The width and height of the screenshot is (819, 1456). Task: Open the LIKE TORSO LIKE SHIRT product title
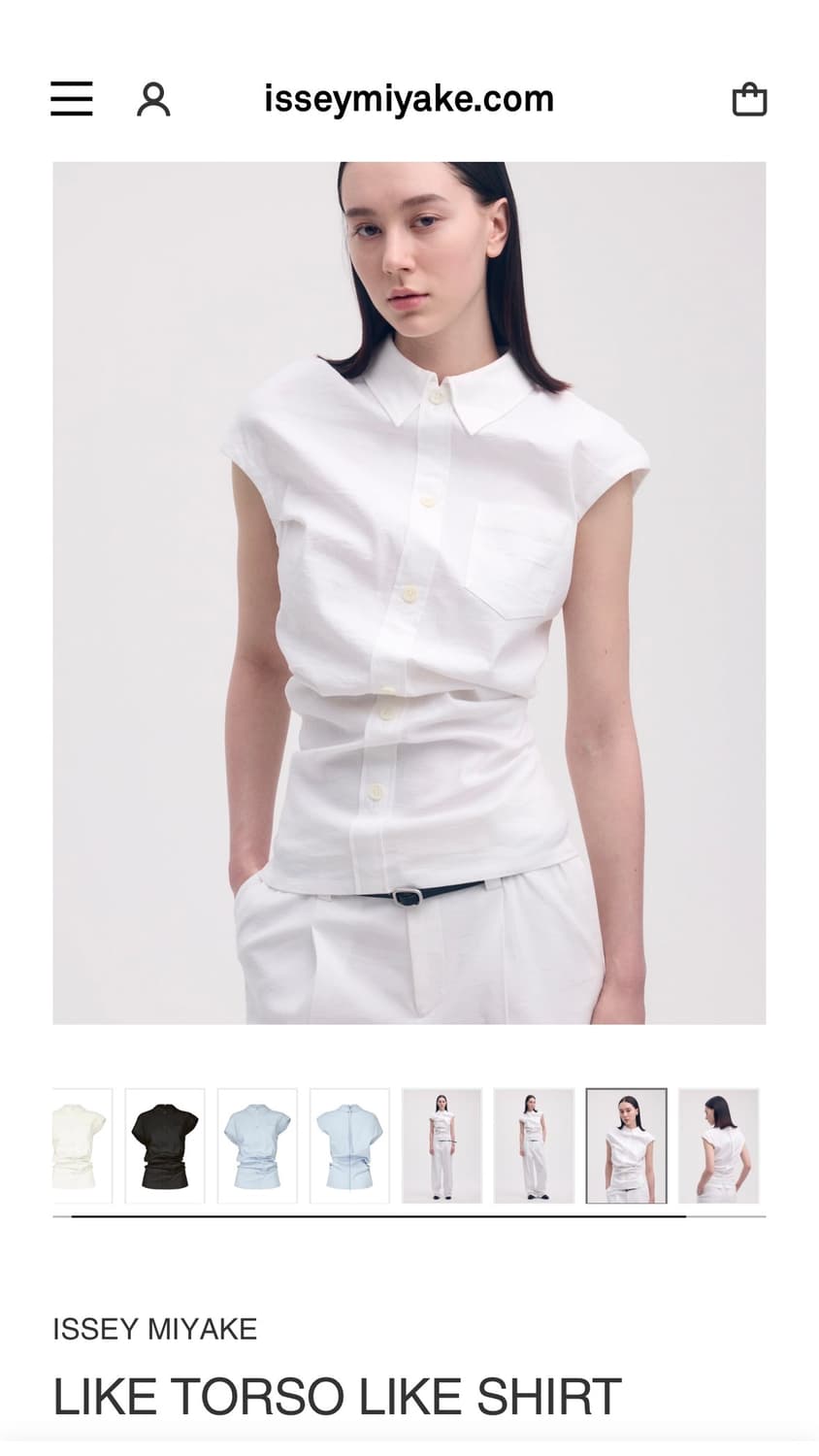335,1396
